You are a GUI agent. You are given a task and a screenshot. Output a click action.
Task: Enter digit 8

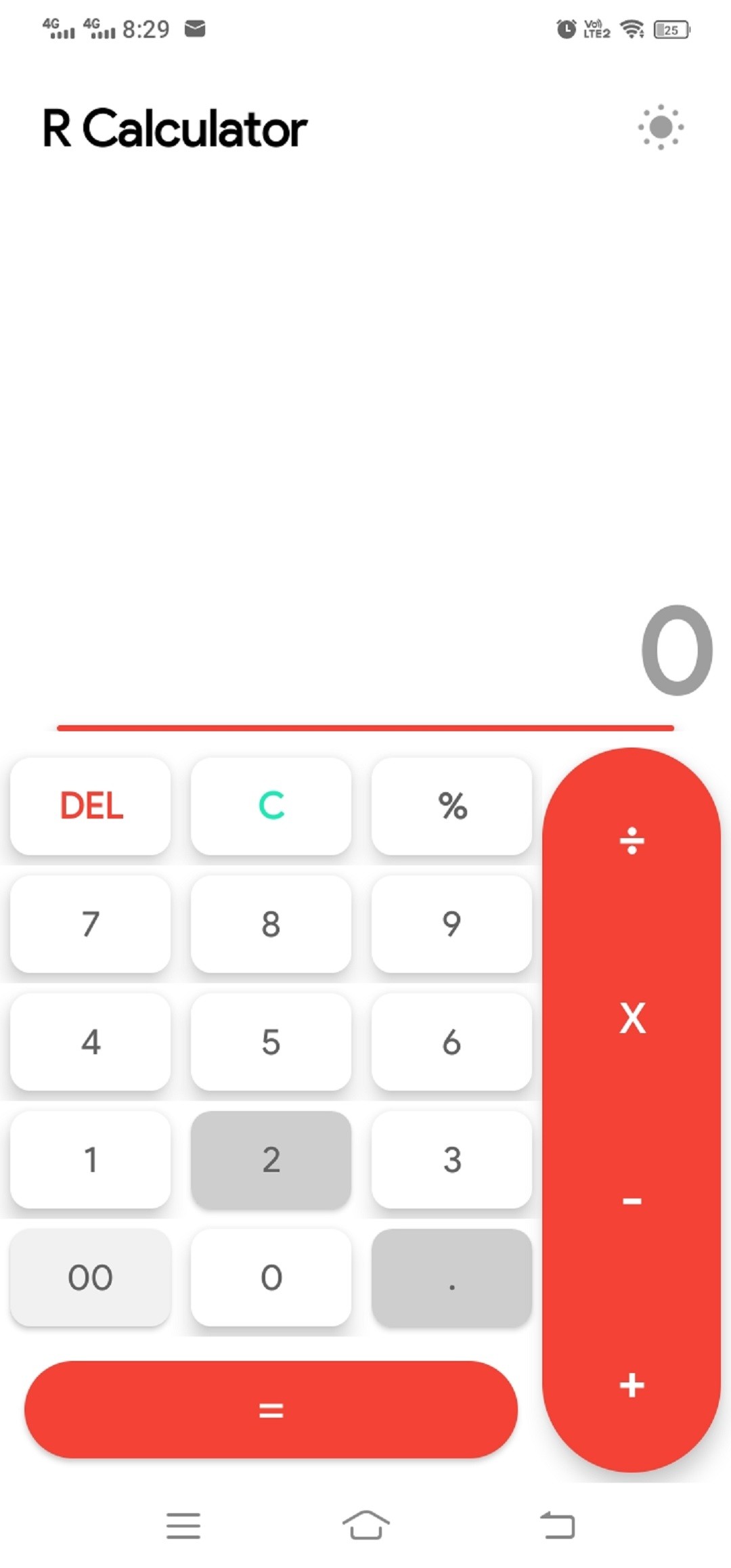pyautogui.click(x=271, y=923)
